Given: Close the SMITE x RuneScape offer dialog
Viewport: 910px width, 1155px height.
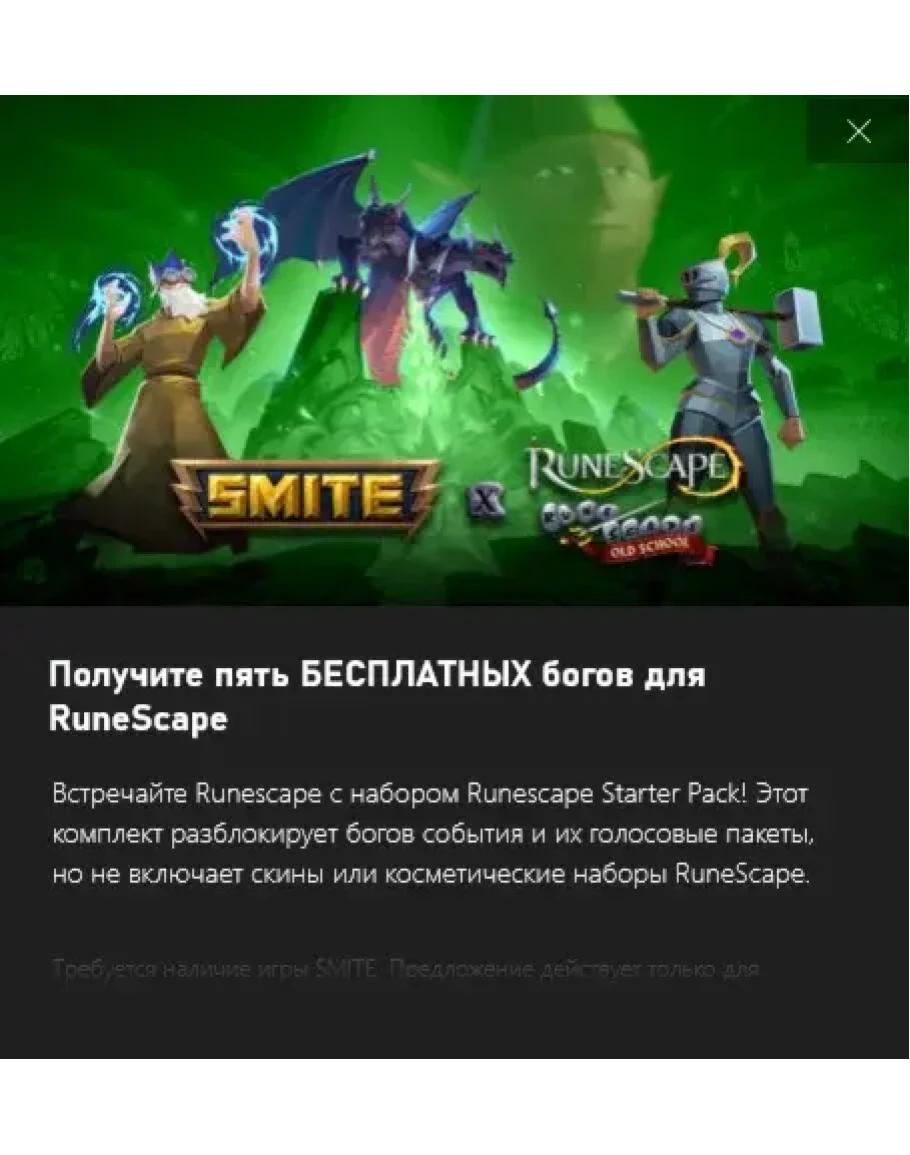Looking at the screenshot, I should [858, 131].
